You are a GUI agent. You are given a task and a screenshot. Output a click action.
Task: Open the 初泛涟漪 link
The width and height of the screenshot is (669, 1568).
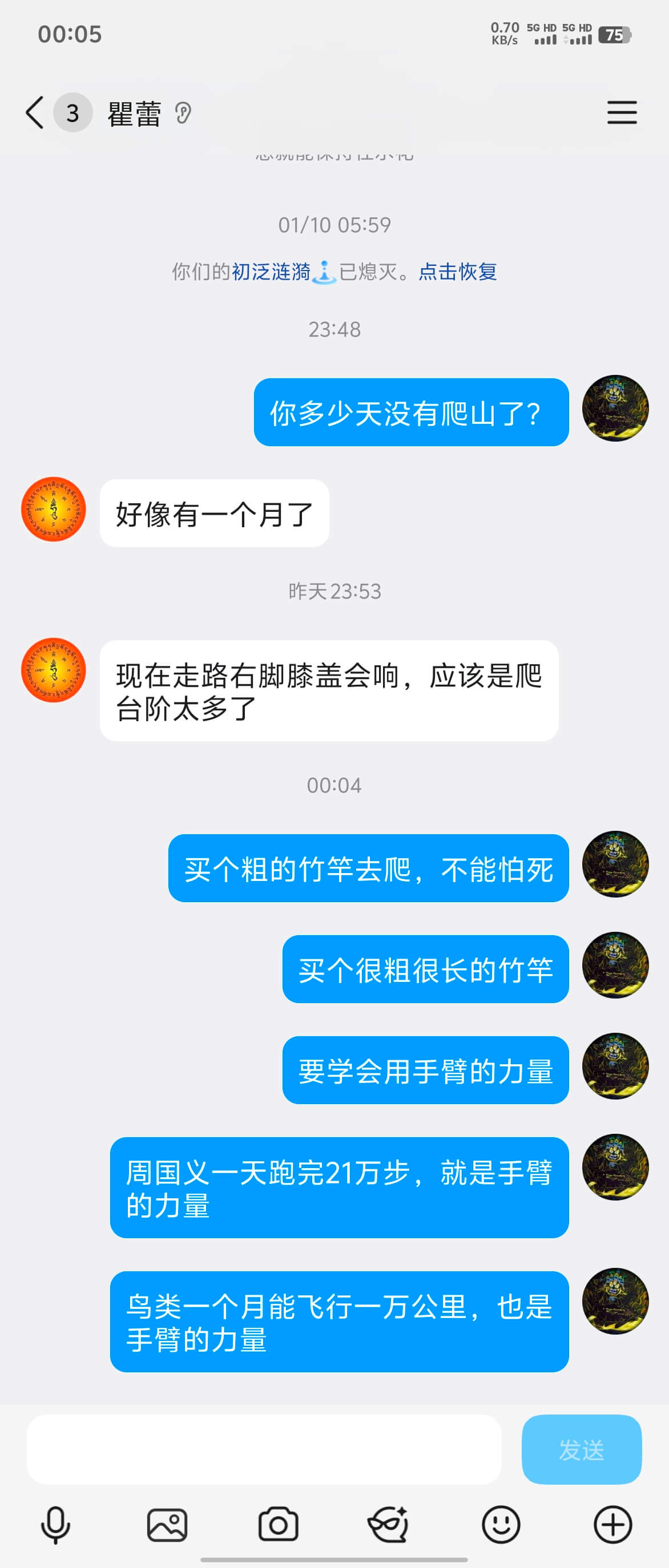[x=271, y=272]
